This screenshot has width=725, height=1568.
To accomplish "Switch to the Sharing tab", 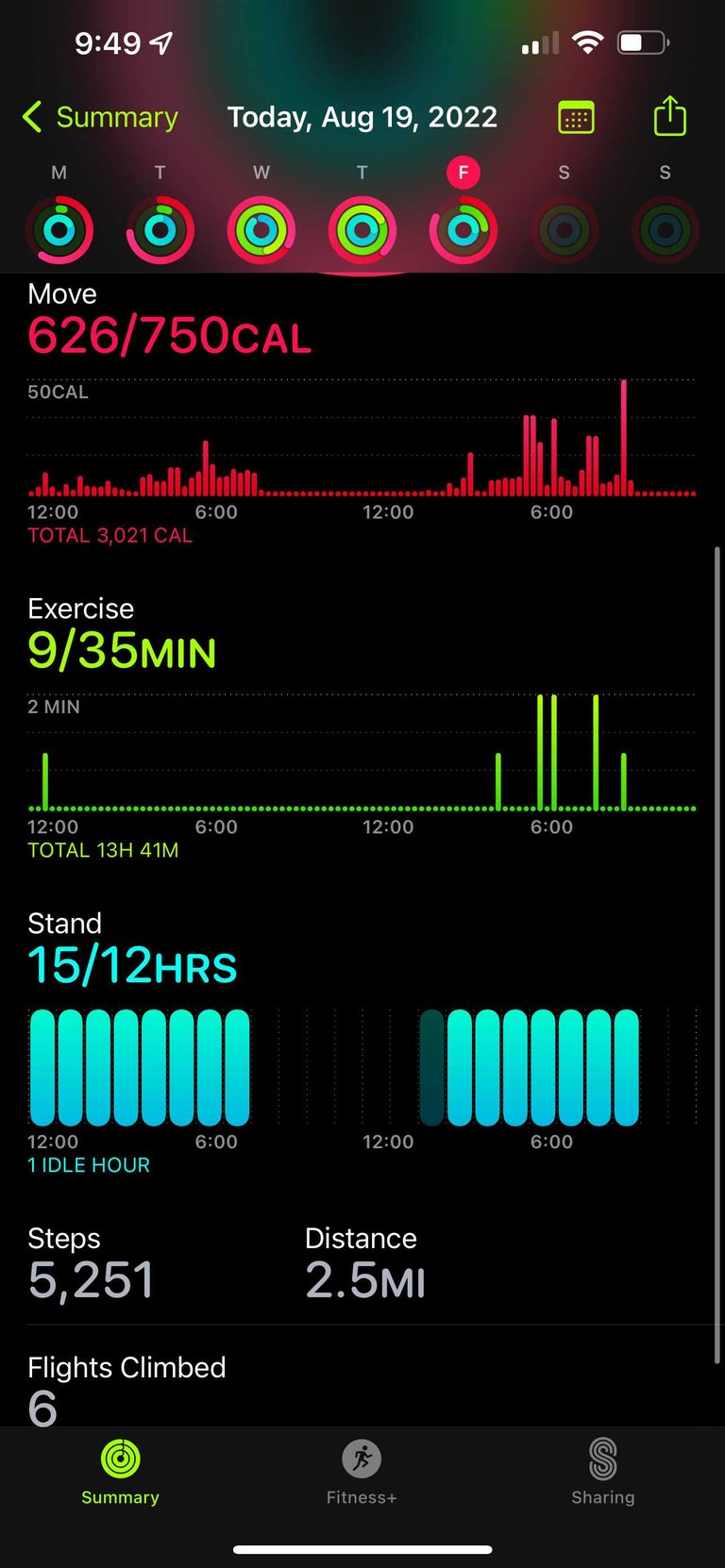I will [602, 1472].
